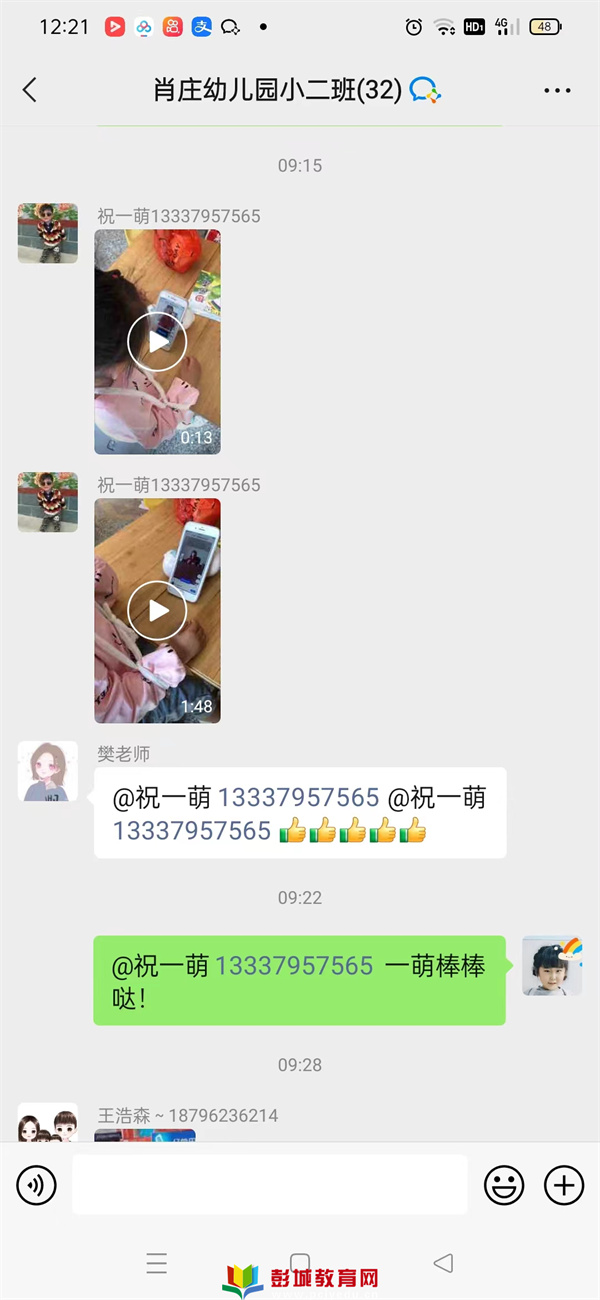
Task: Tap the system back triangle
Action: (x=443, y=1263)
